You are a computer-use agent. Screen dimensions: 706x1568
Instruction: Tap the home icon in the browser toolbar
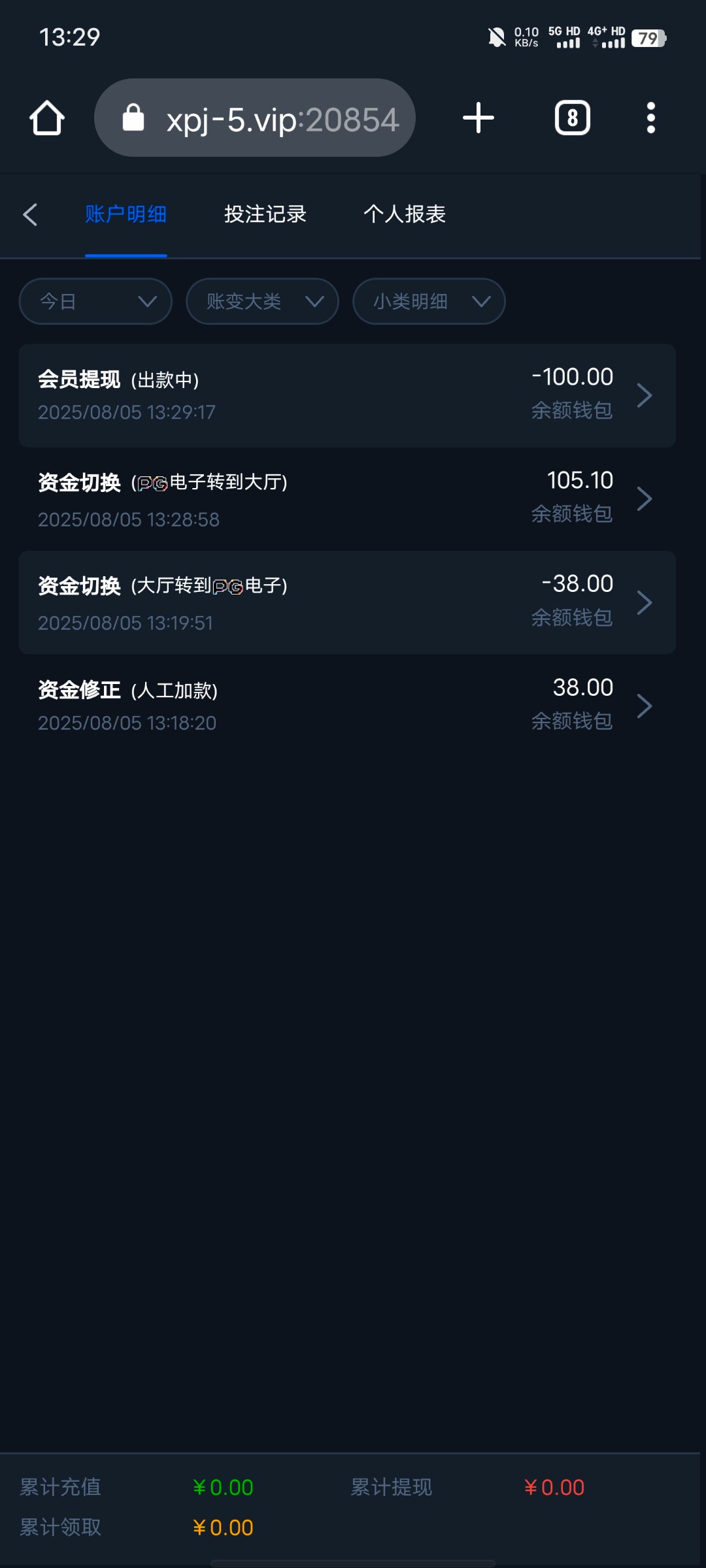pos(46,118)
